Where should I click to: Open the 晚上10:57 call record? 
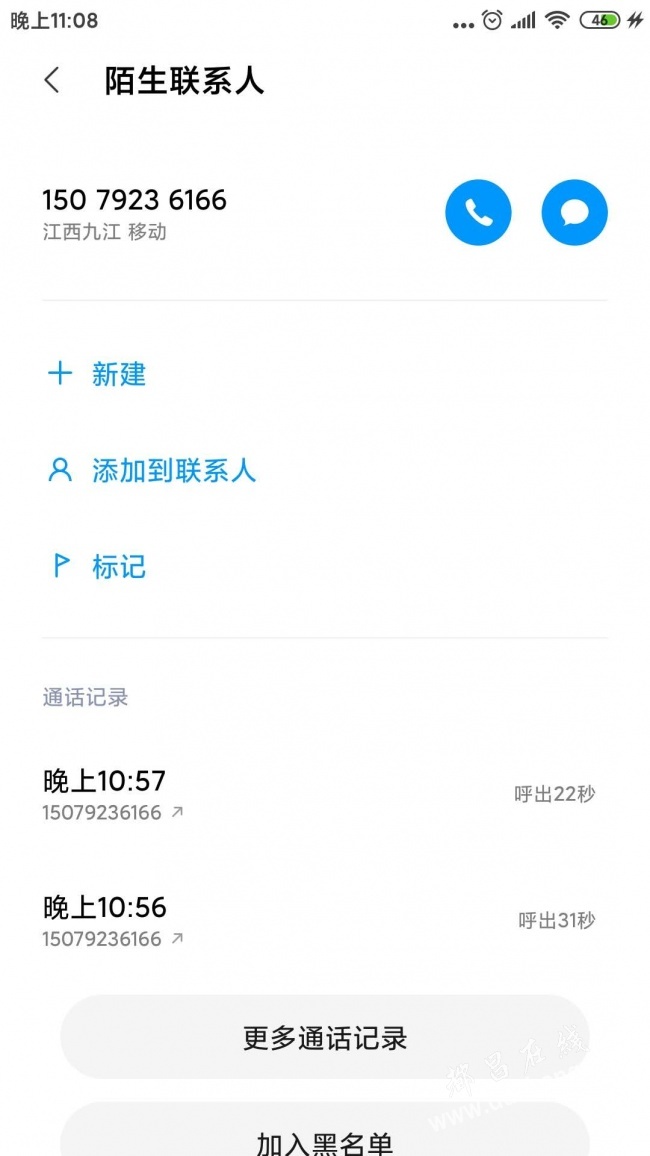pyautogui.click(x=324, y=795)
